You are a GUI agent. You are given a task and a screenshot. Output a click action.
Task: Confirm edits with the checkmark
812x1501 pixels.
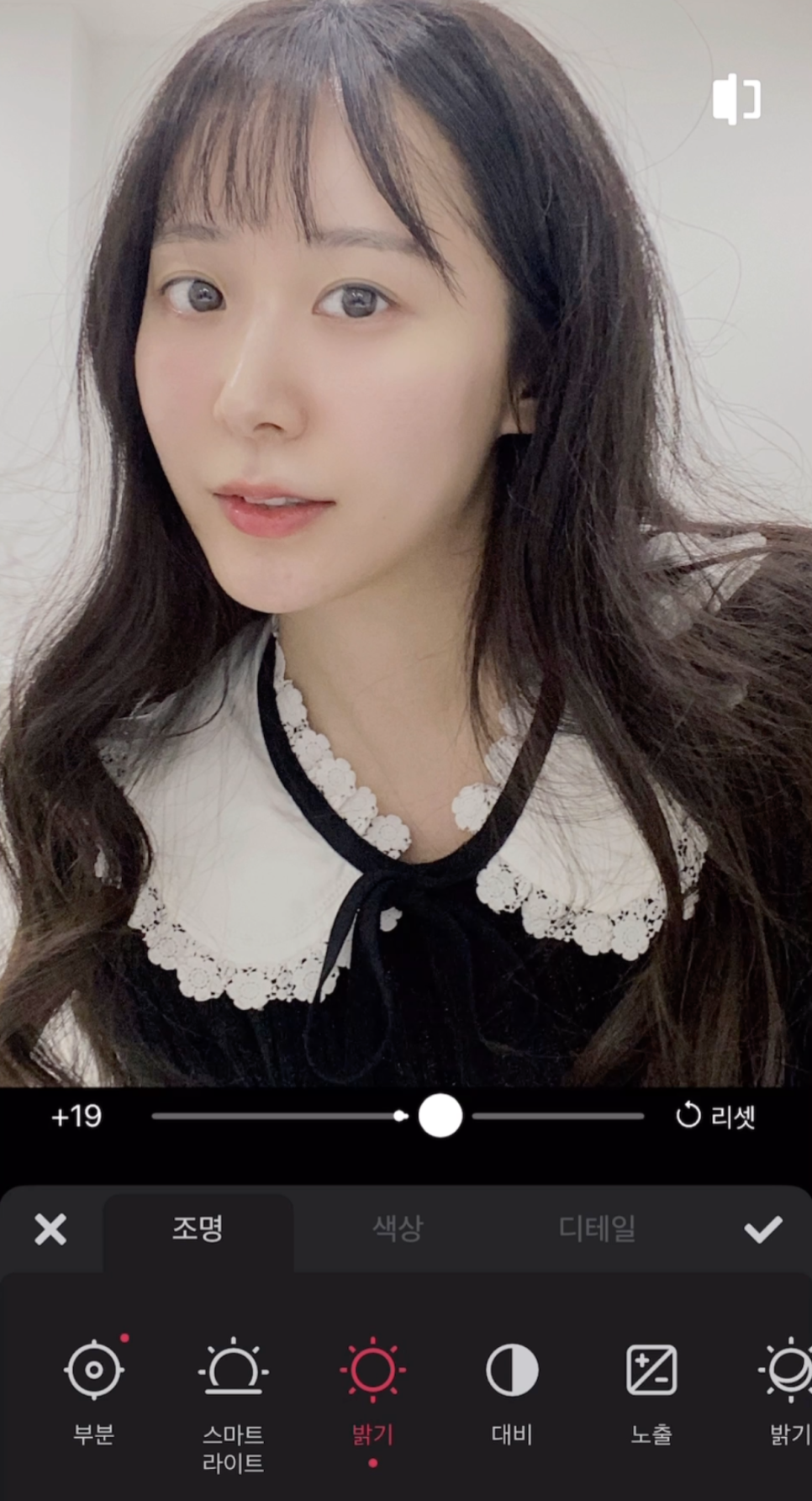tap(763, 1229)
